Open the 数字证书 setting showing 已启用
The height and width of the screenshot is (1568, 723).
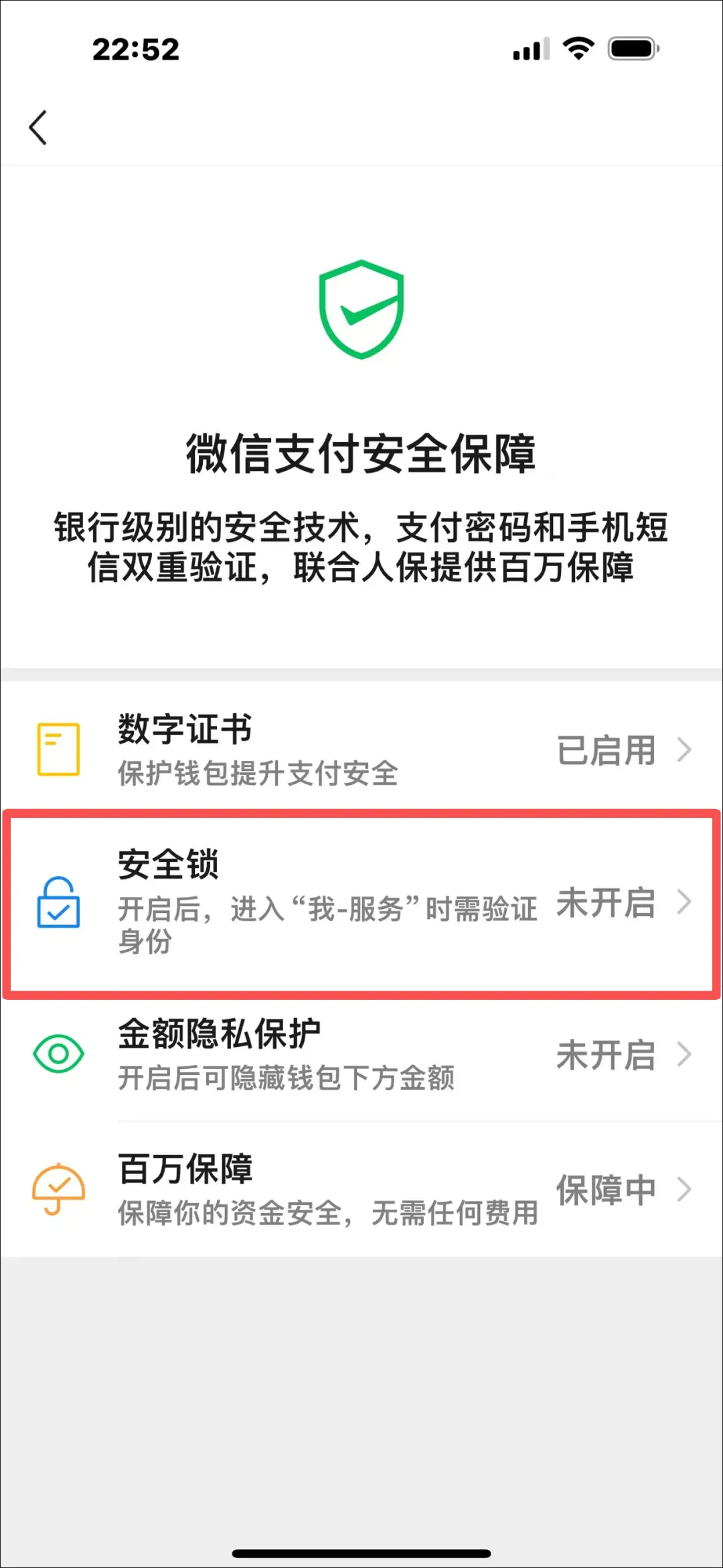pos(361,750)
